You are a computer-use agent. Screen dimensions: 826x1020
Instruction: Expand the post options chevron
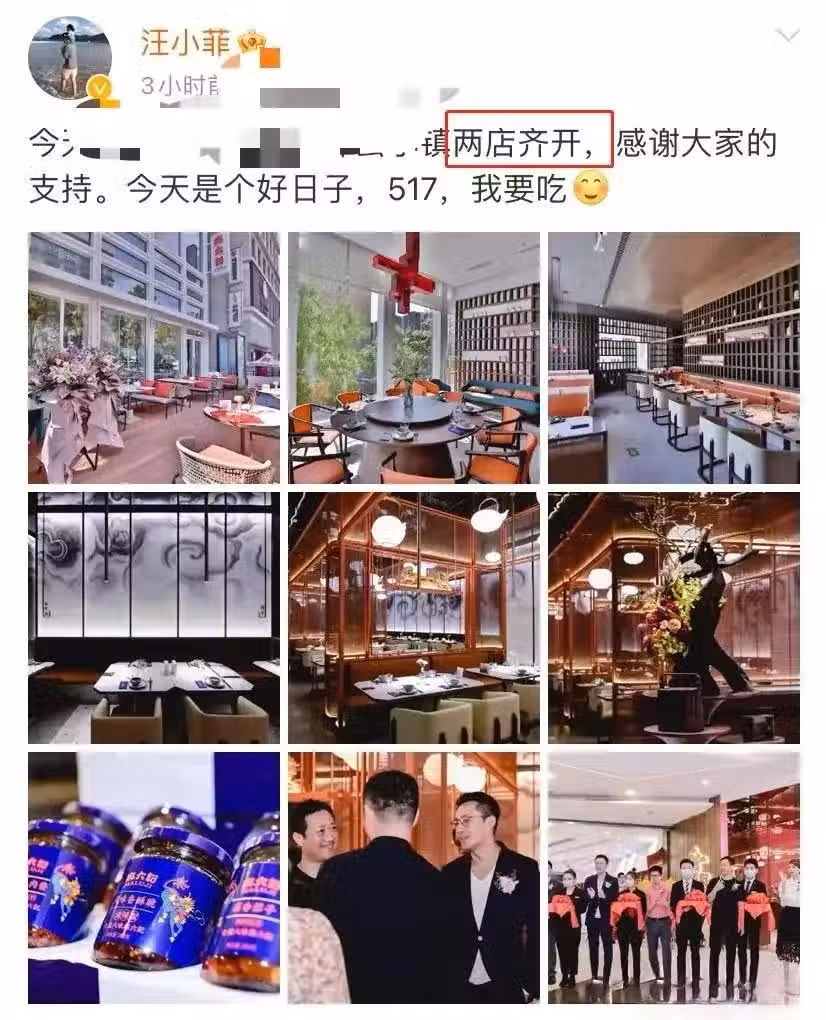point(788,36)
